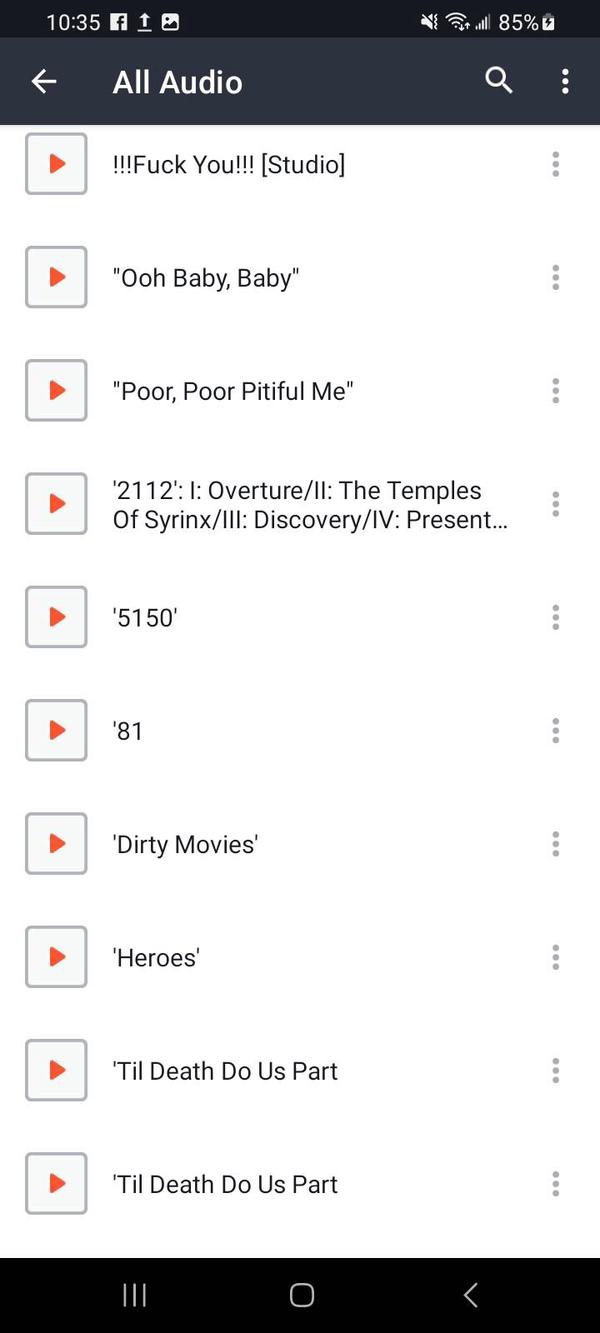Viewport: 600px width, 1333px height.
Task: Start playing '5150'
Action: 56,617
